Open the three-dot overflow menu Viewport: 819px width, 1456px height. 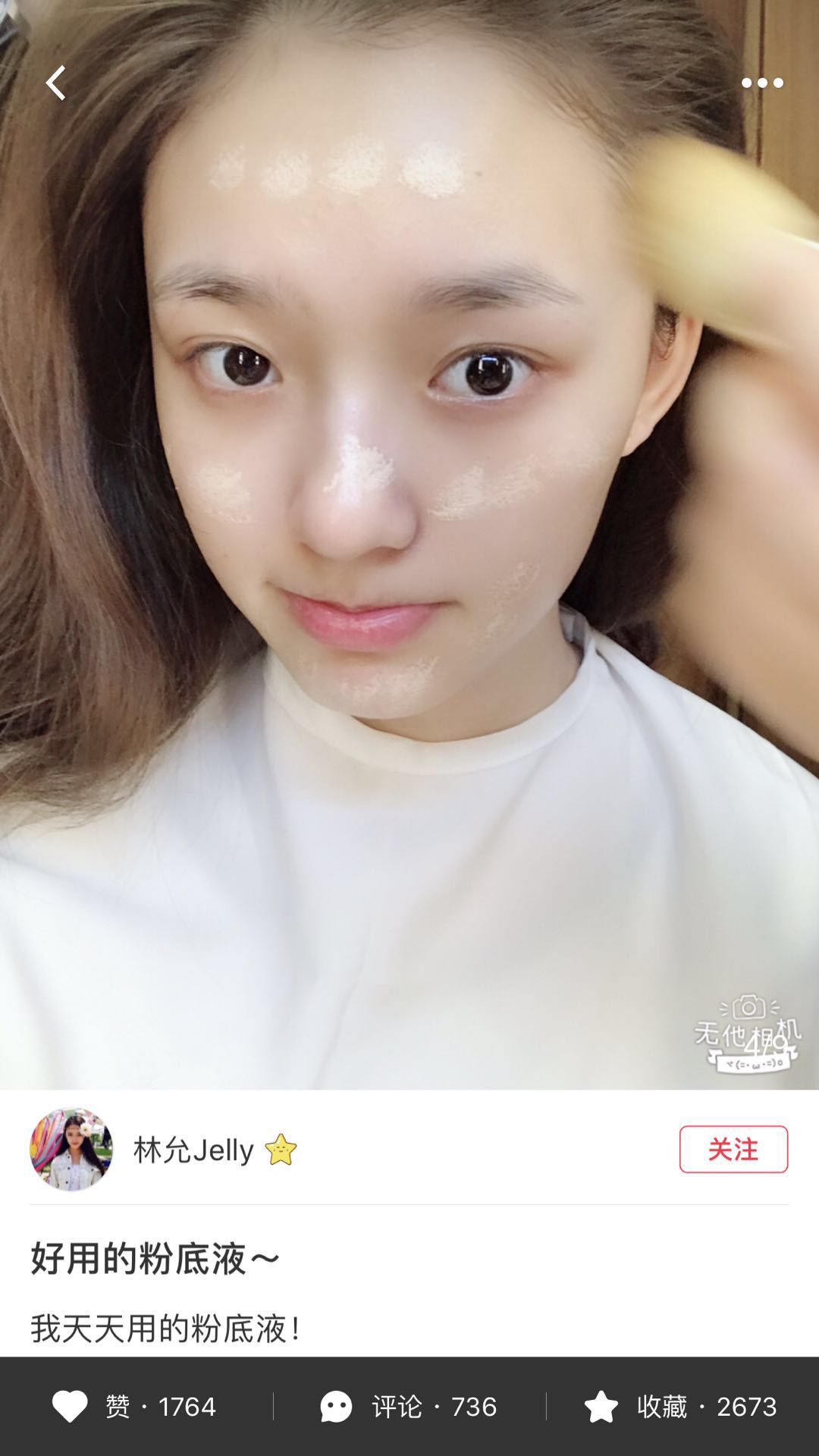[x=761, y=83]
